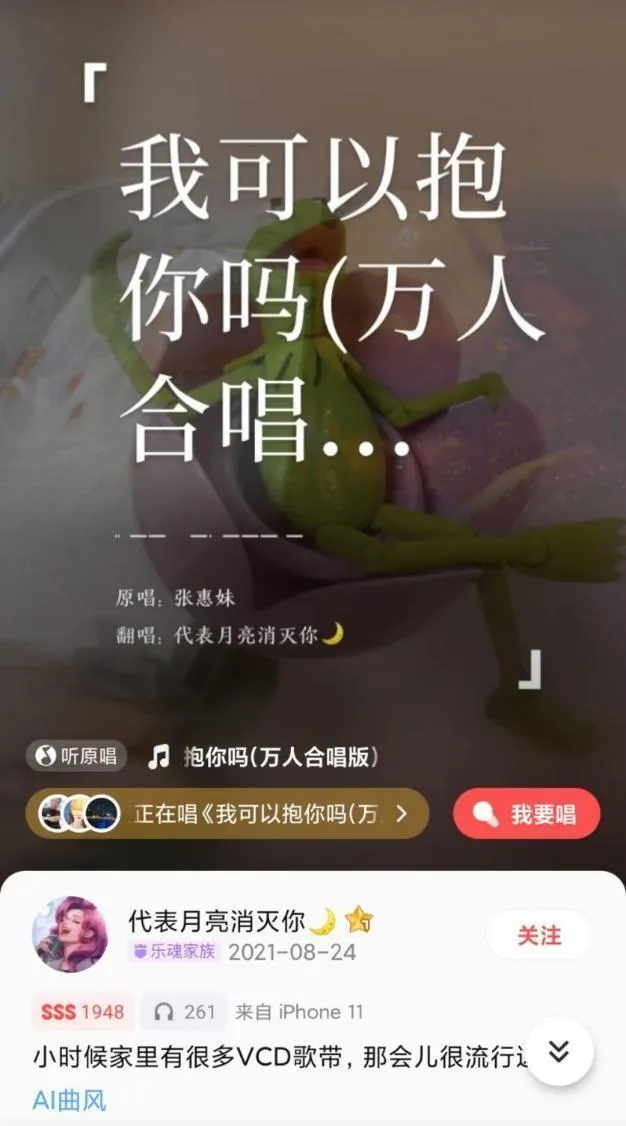Tap the red 我要唱 button

point(526,814)
